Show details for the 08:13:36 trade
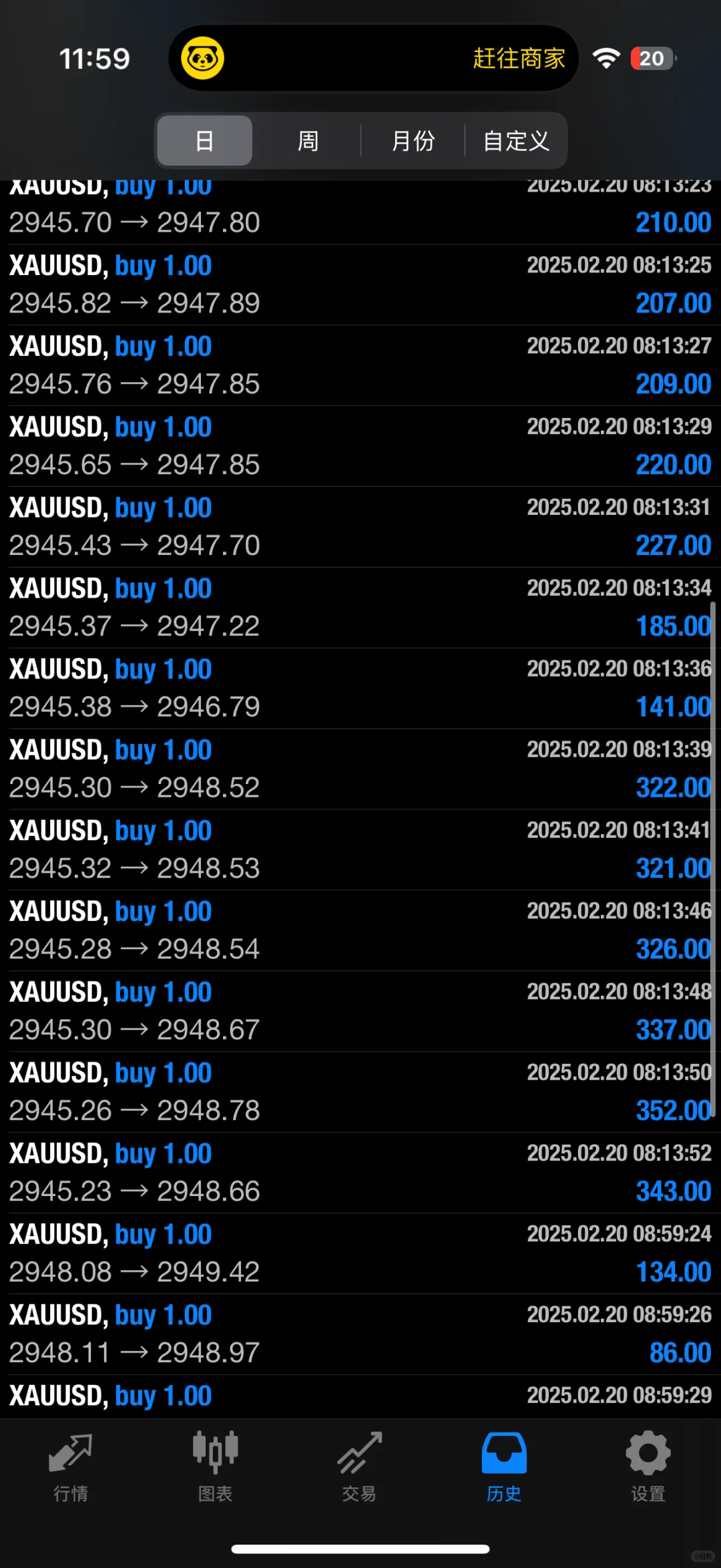721x1568 pixels. pyautogui.click(x=360, y=689)
